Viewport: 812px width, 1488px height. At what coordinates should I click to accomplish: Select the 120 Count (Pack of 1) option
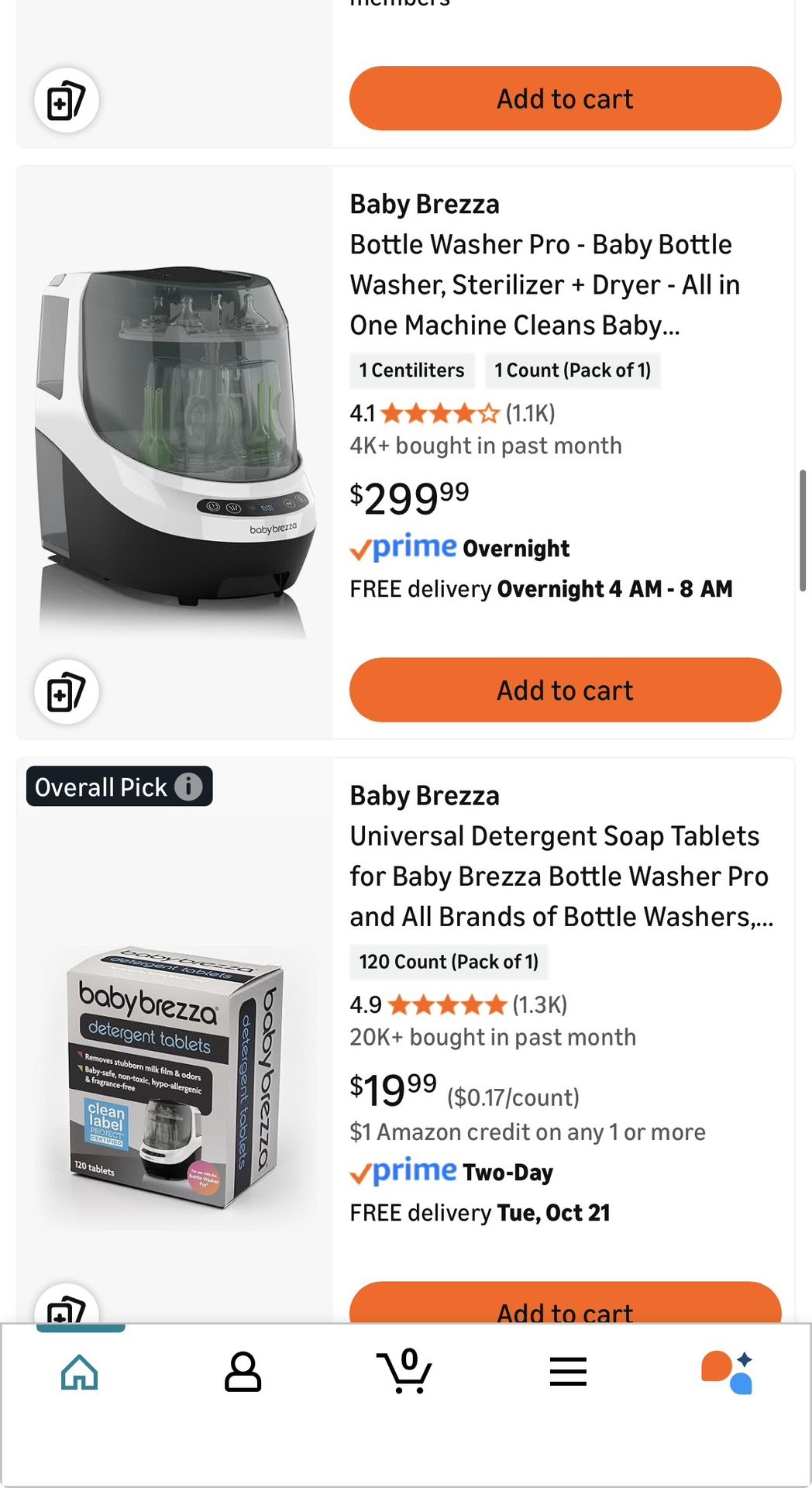tap(449, 962)
